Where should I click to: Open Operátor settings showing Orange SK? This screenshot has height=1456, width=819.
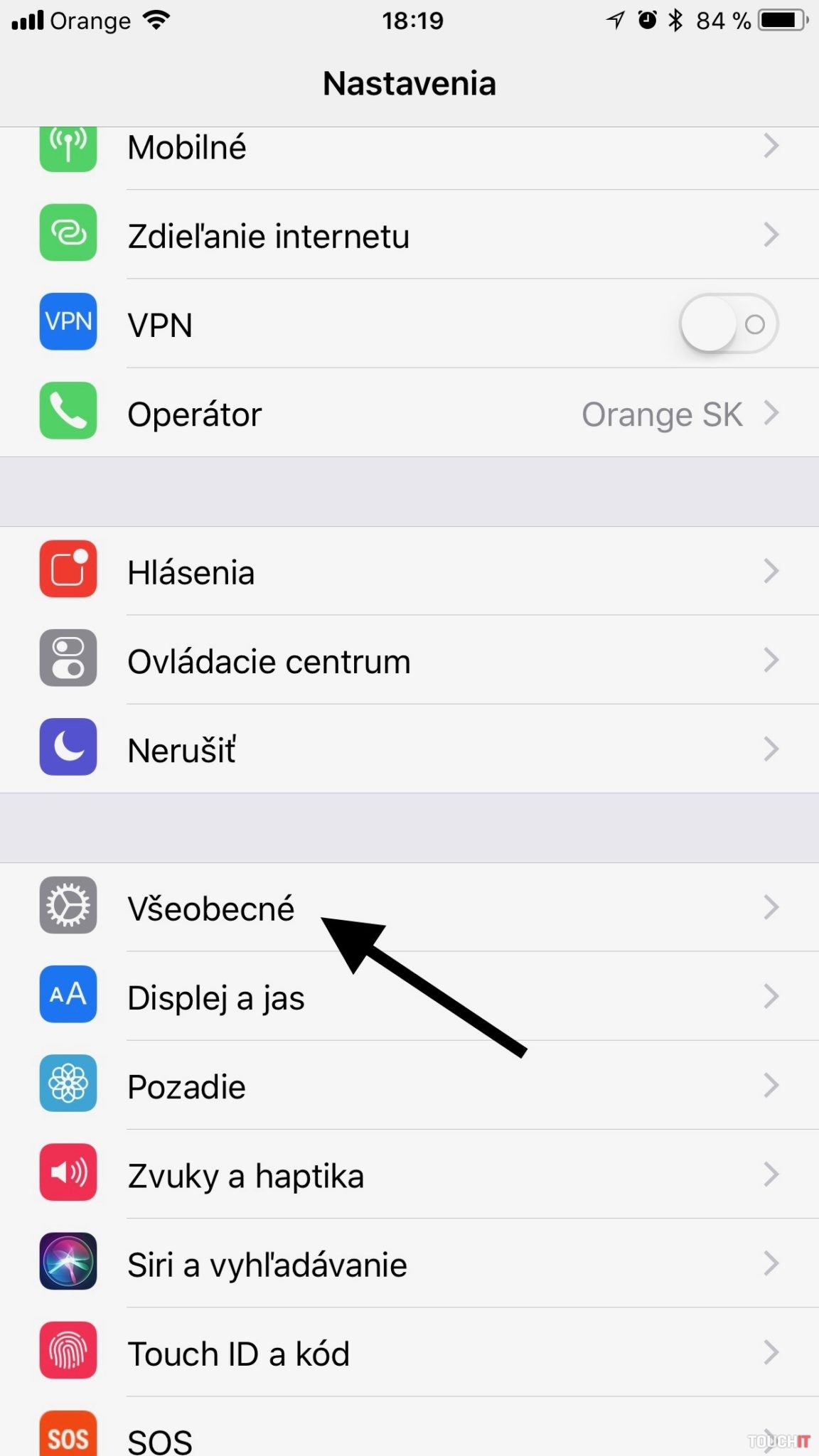point(409,414)
